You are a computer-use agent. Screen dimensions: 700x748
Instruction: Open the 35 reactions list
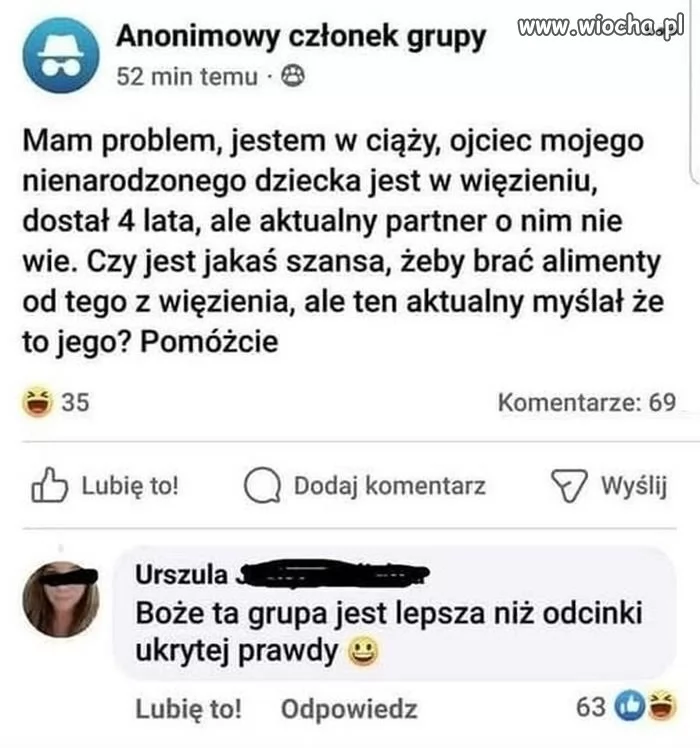(x=57, y=403)
